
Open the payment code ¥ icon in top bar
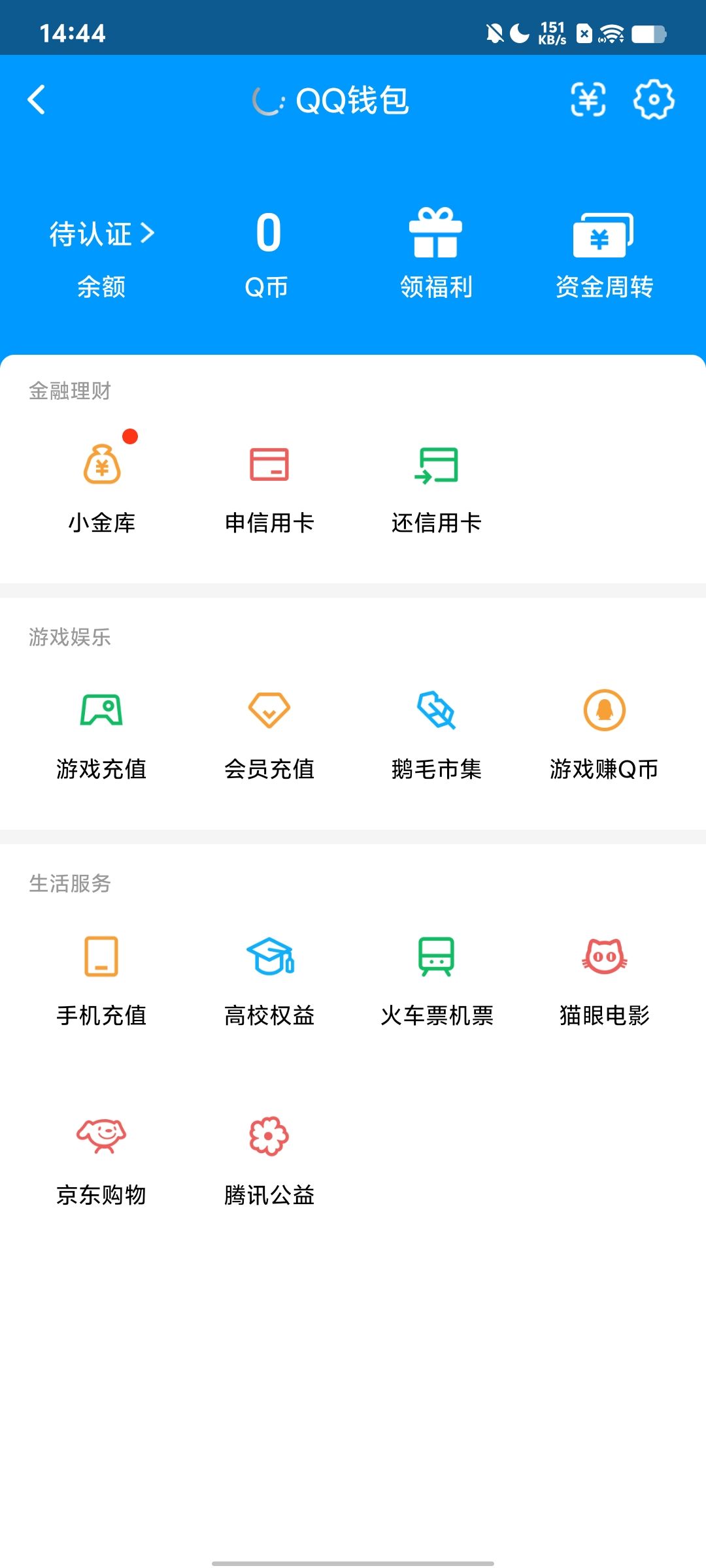587,99
